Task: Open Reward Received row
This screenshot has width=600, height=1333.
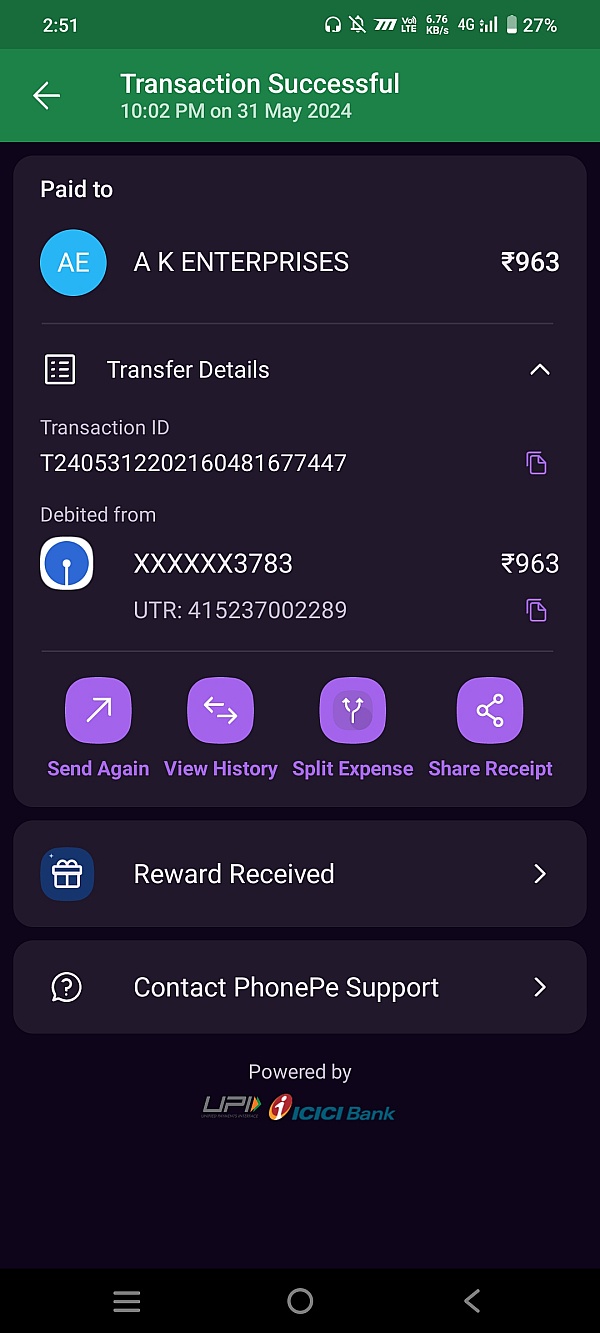Action: [299, 874]
